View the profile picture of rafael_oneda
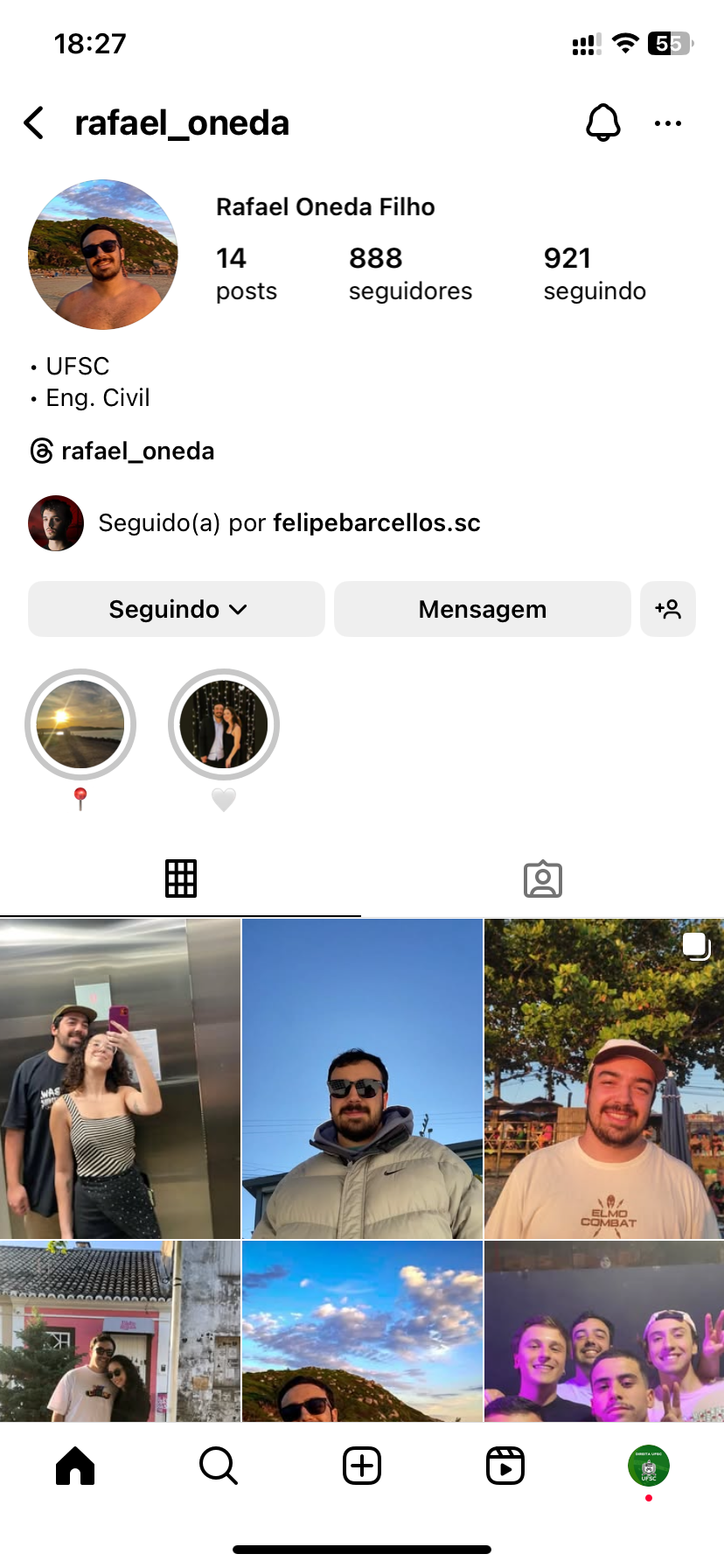This screenshot has width=724, height=1568. tap(103, 255)
